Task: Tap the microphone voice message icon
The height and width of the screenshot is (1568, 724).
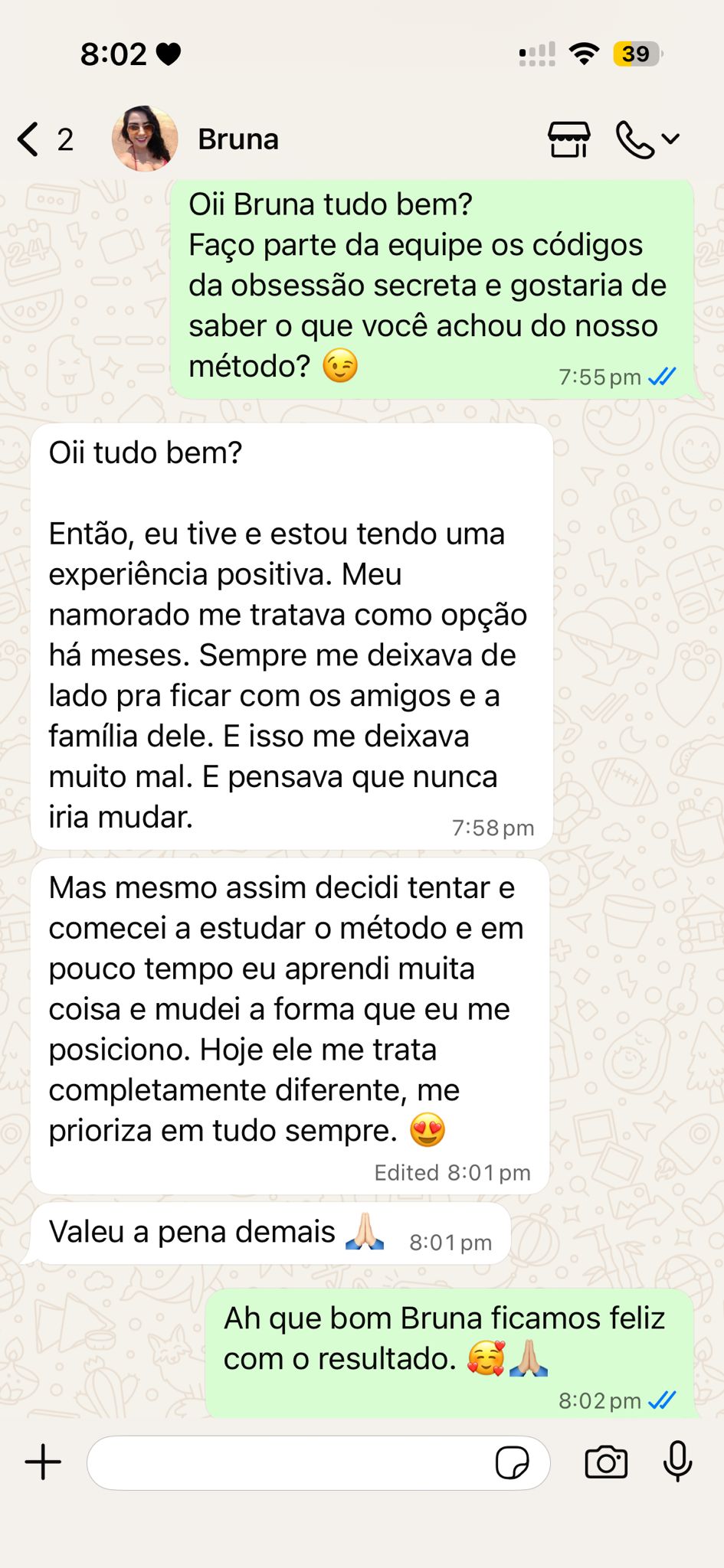Action: coord(677,1461)
